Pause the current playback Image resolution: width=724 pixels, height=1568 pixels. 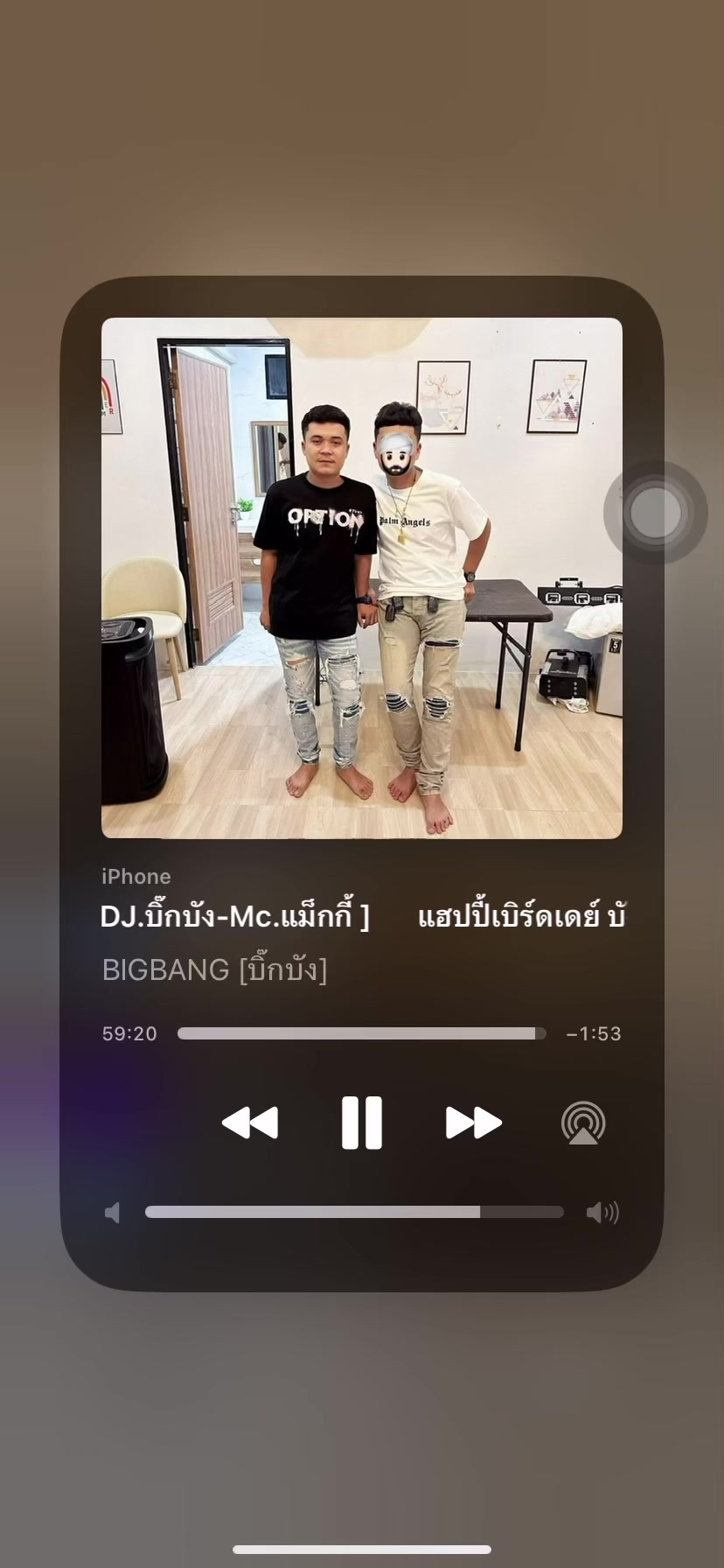pyautogui.click(x=361, y=1123)
